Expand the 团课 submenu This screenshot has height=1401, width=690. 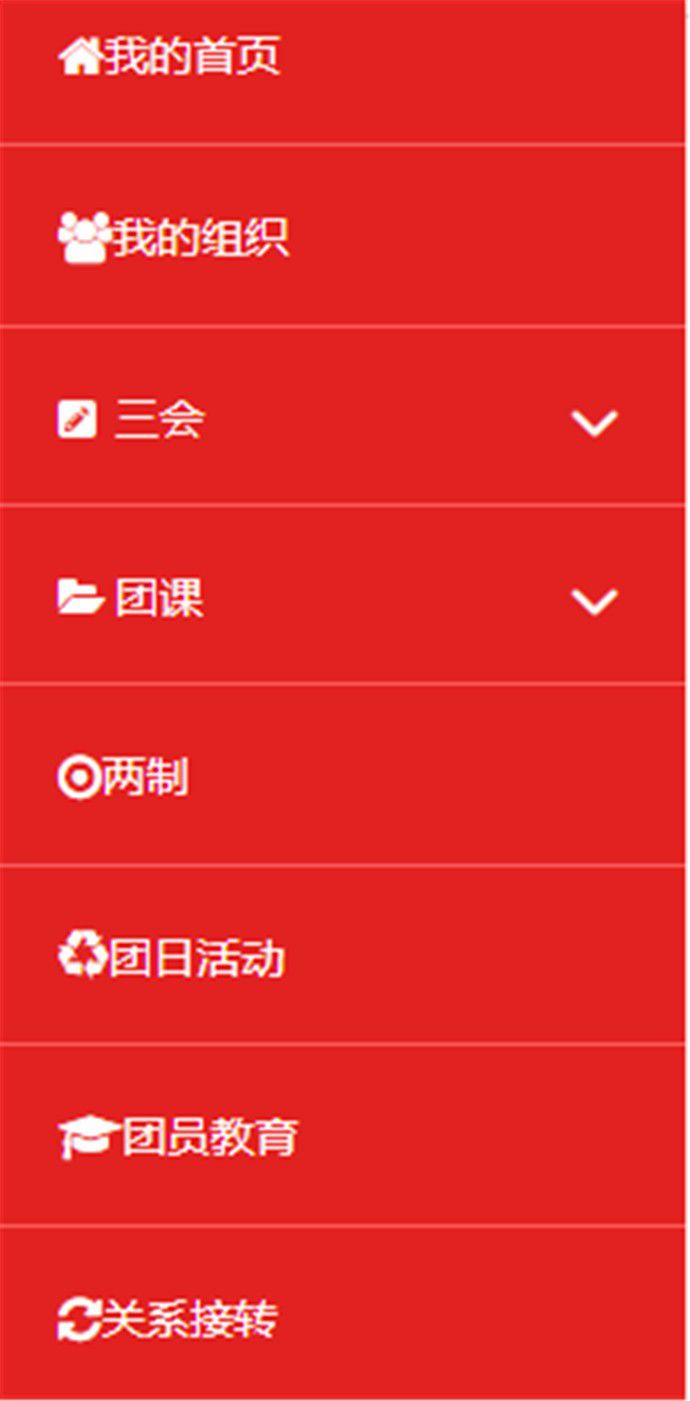[160, 599]
